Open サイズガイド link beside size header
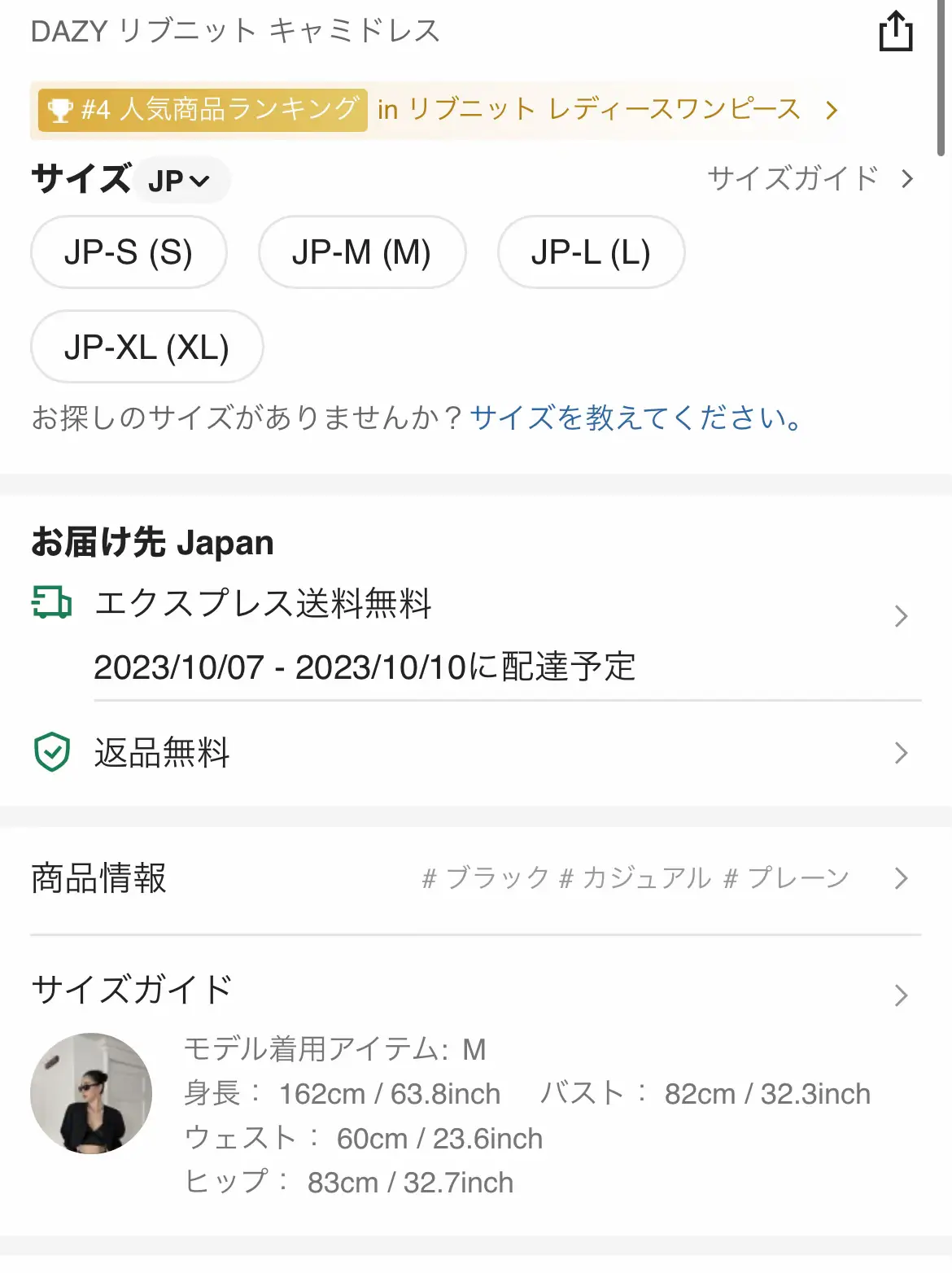 (810, 179)
